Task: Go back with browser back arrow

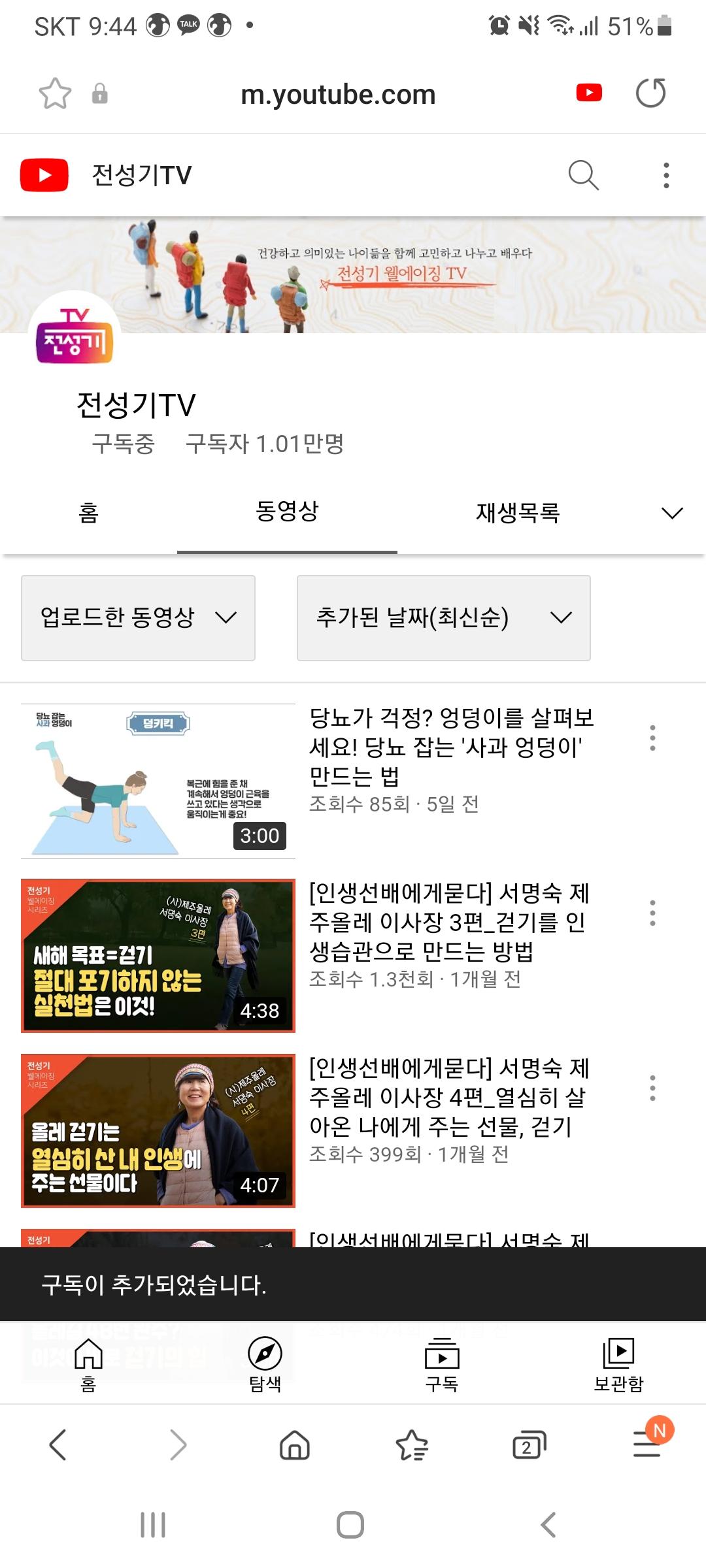Action: click(58, 1445)
